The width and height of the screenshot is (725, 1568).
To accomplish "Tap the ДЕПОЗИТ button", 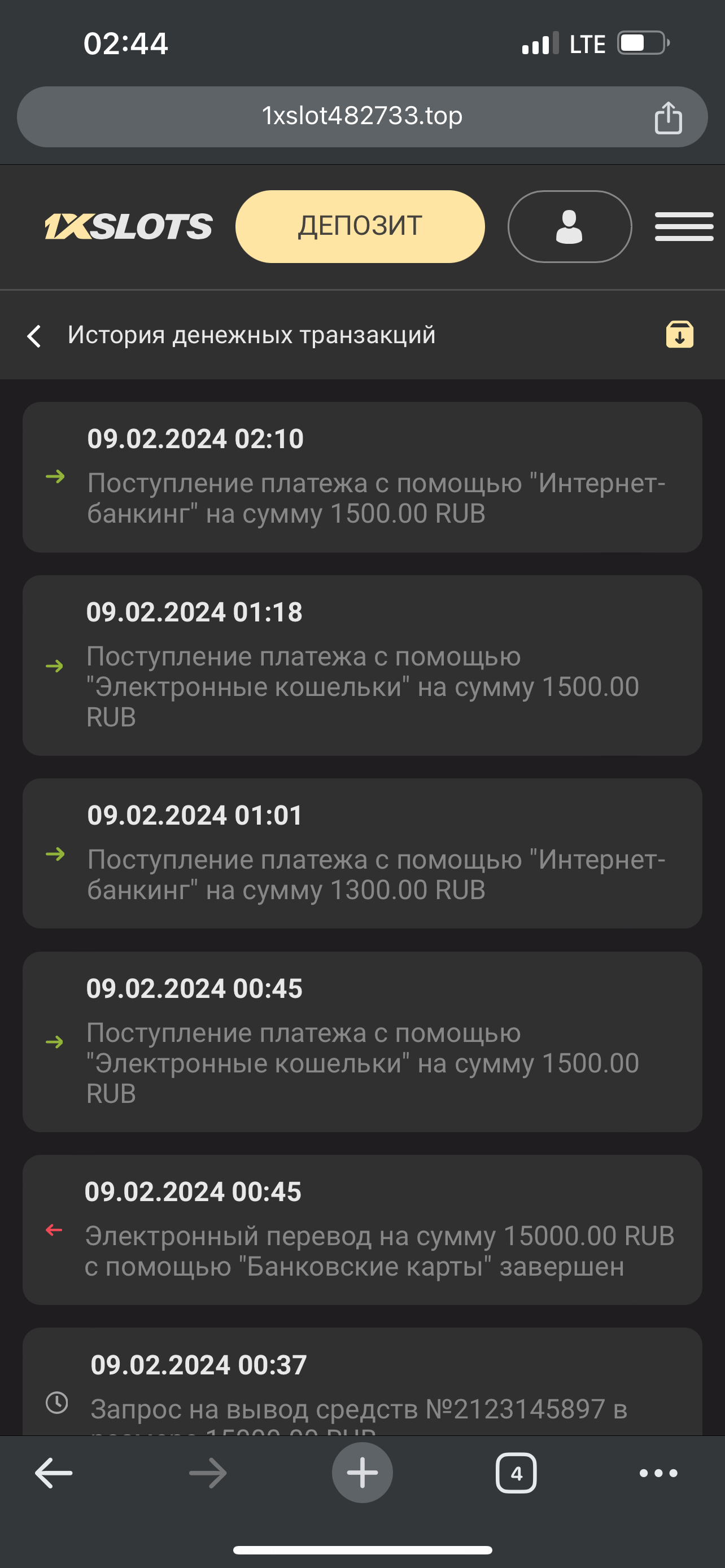I will click(360, 226).
